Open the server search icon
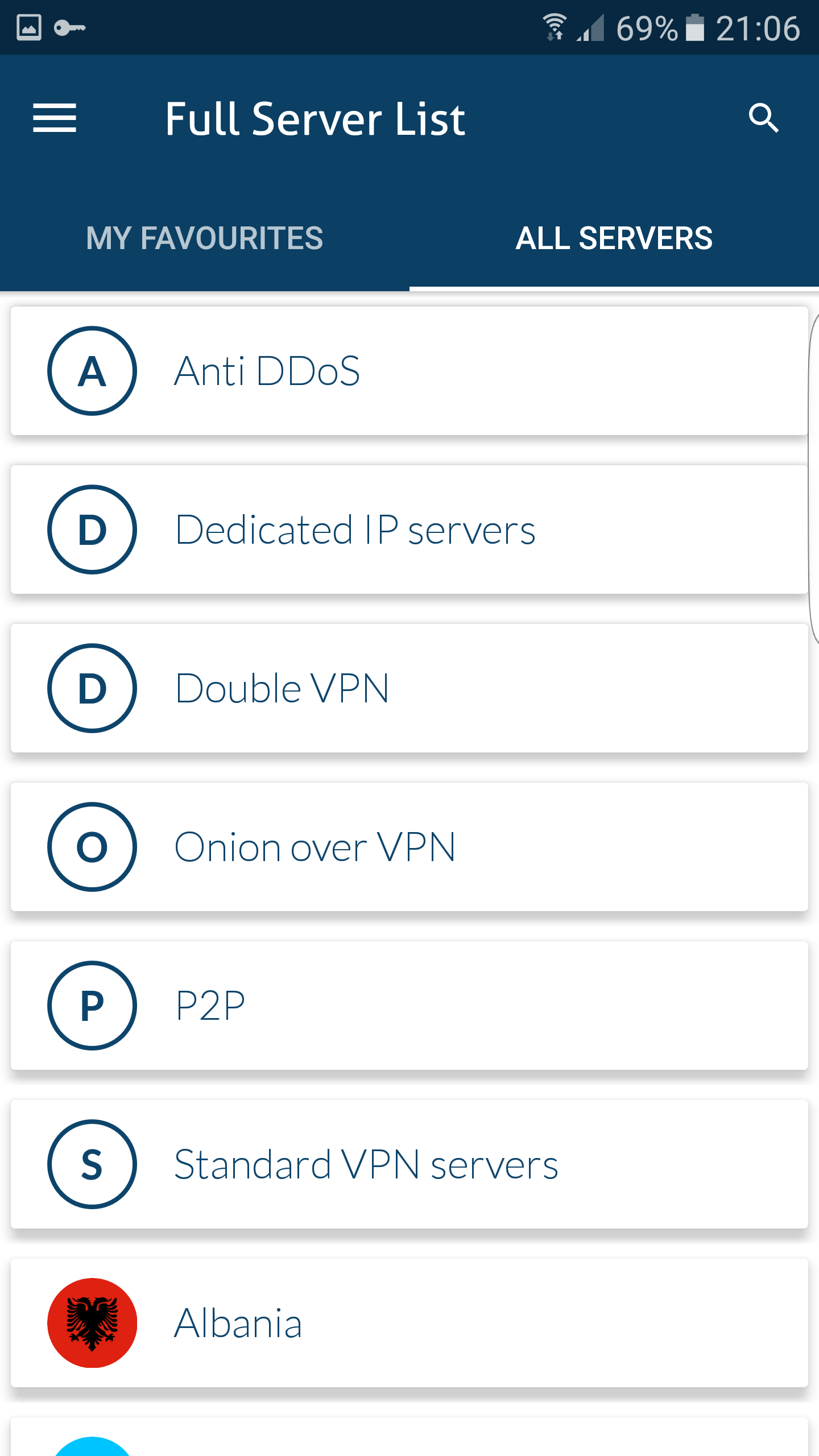Image resolution: width=819 pixels, height=1456 pixels. click(x=763, y=118)
